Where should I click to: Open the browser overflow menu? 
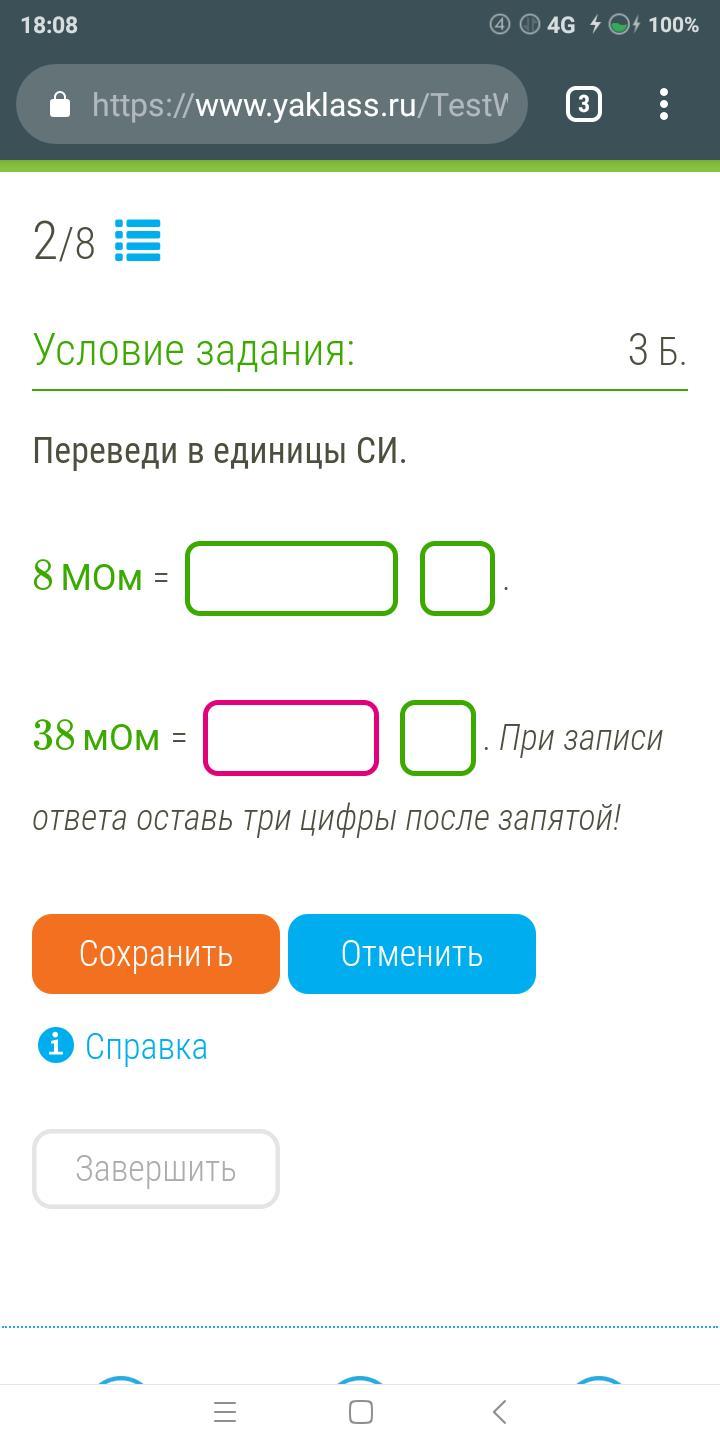[x=664, y=104]
